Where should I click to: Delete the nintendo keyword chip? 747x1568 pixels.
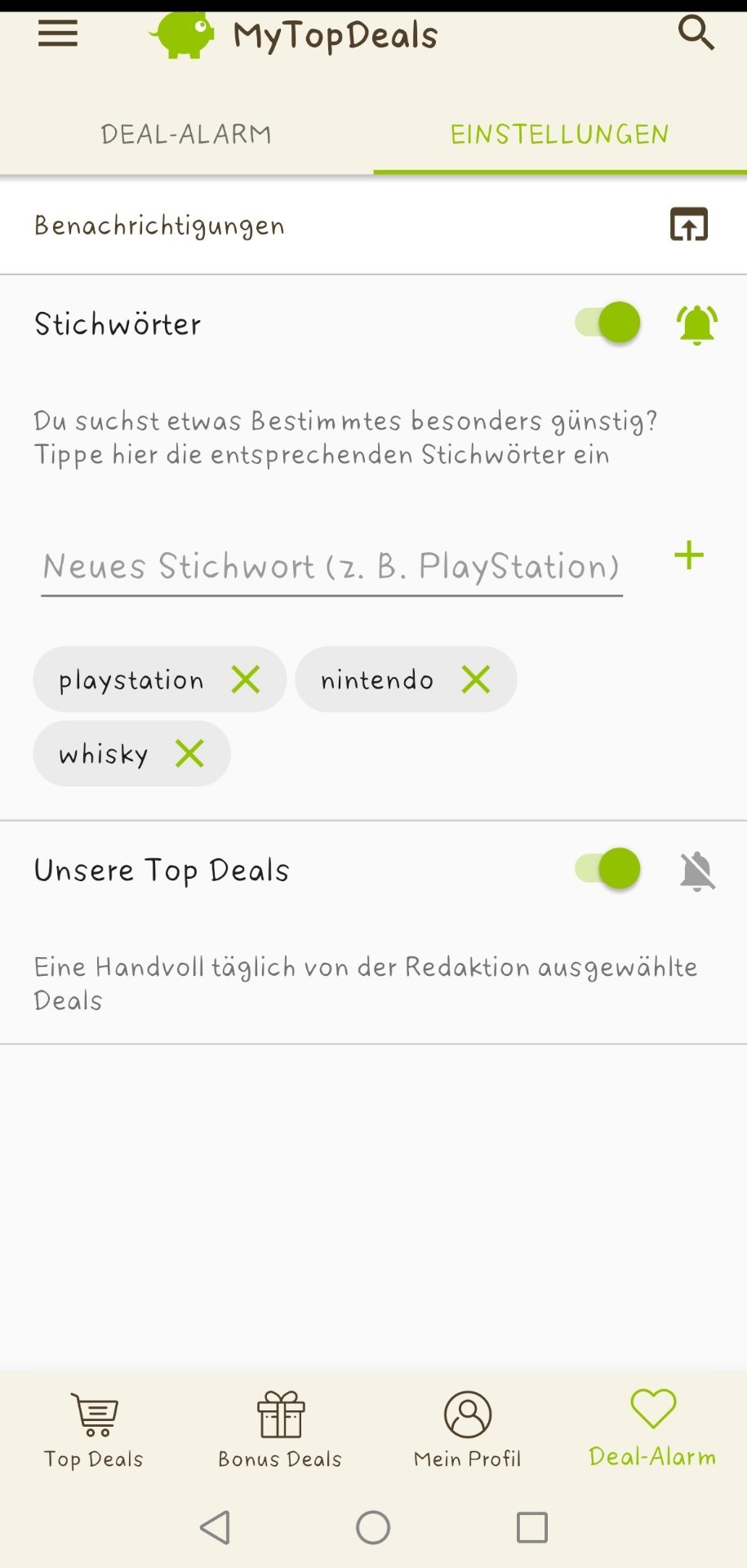click(476, 679)
